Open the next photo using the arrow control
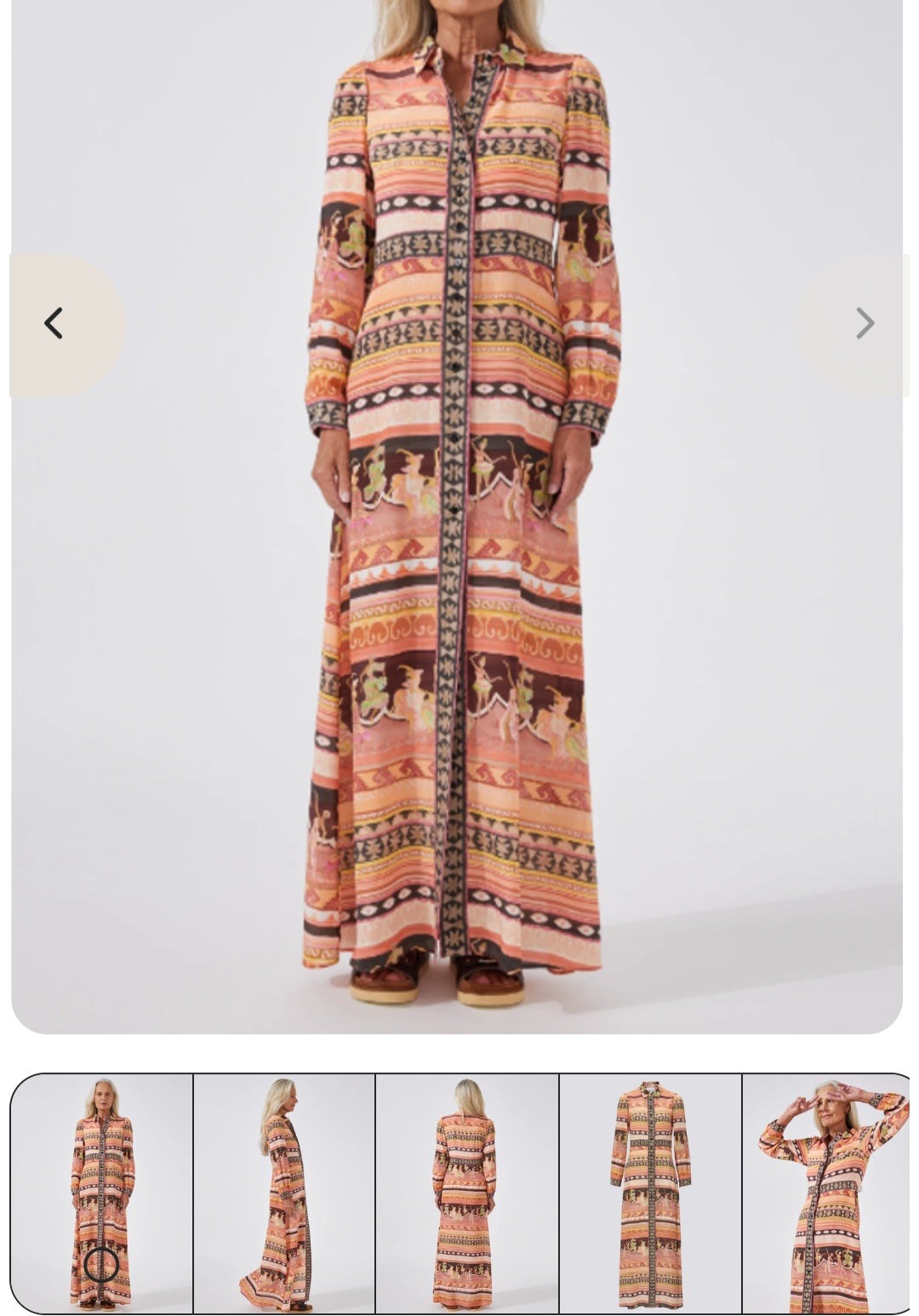 click(x=865, y=323)
